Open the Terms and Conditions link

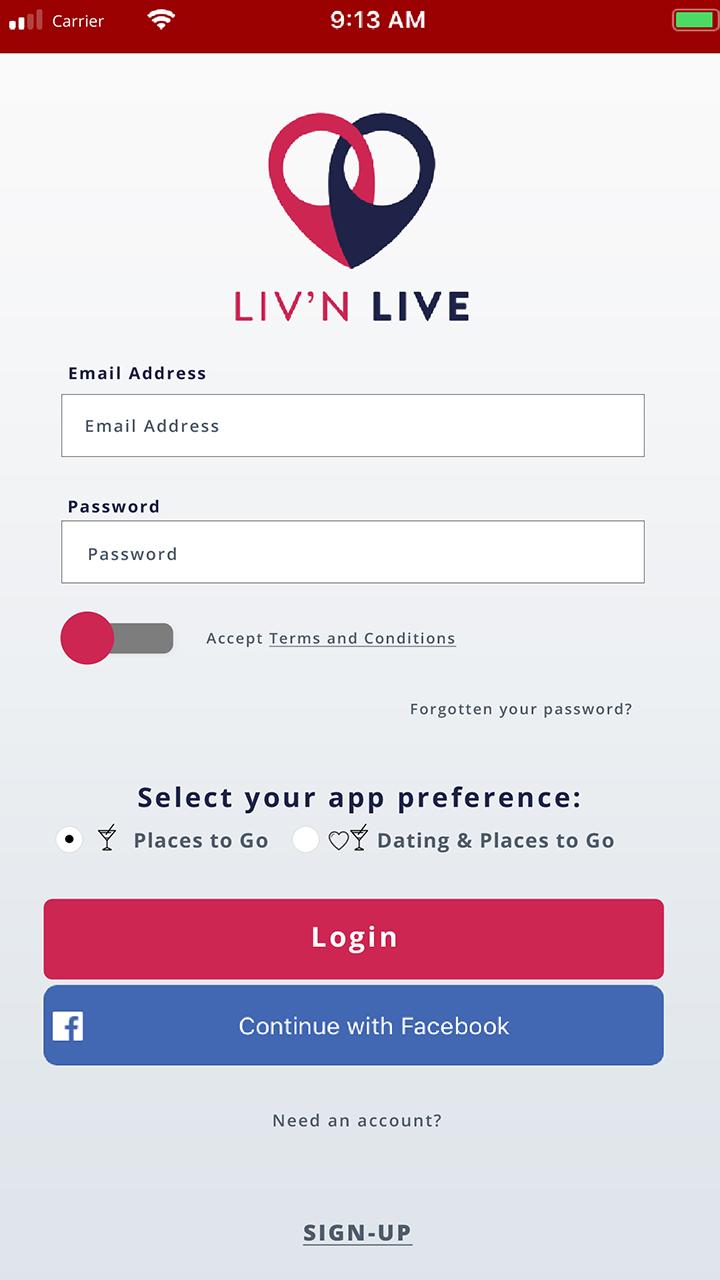pos(362,638)
